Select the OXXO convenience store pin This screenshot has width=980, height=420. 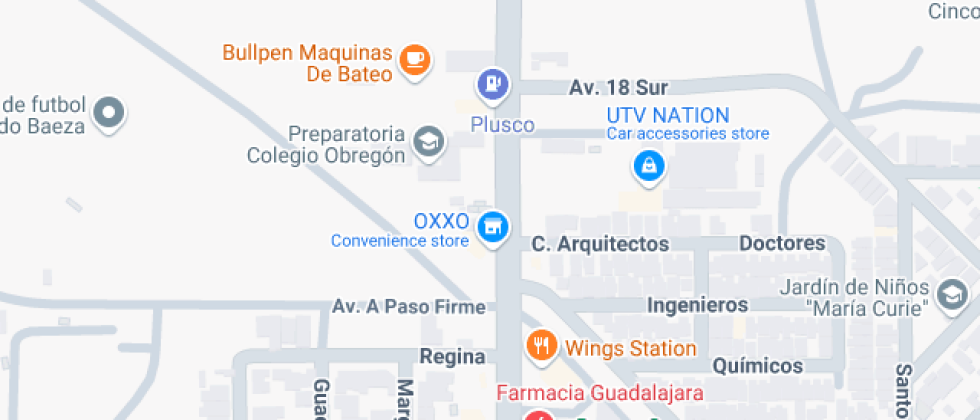(494, 228)
